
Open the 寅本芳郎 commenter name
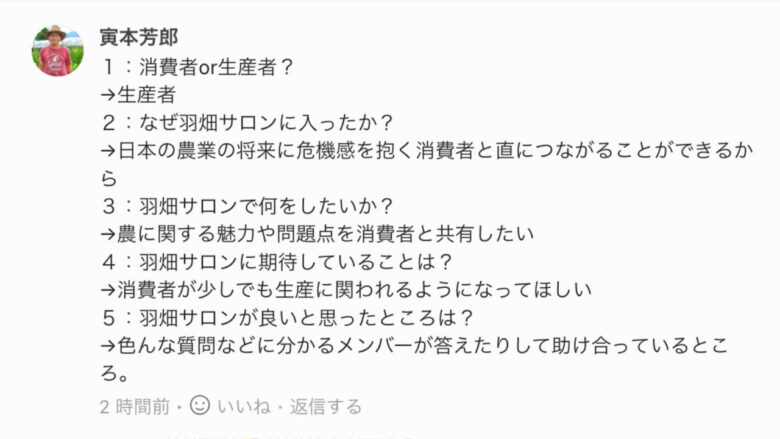click(139, 38)
